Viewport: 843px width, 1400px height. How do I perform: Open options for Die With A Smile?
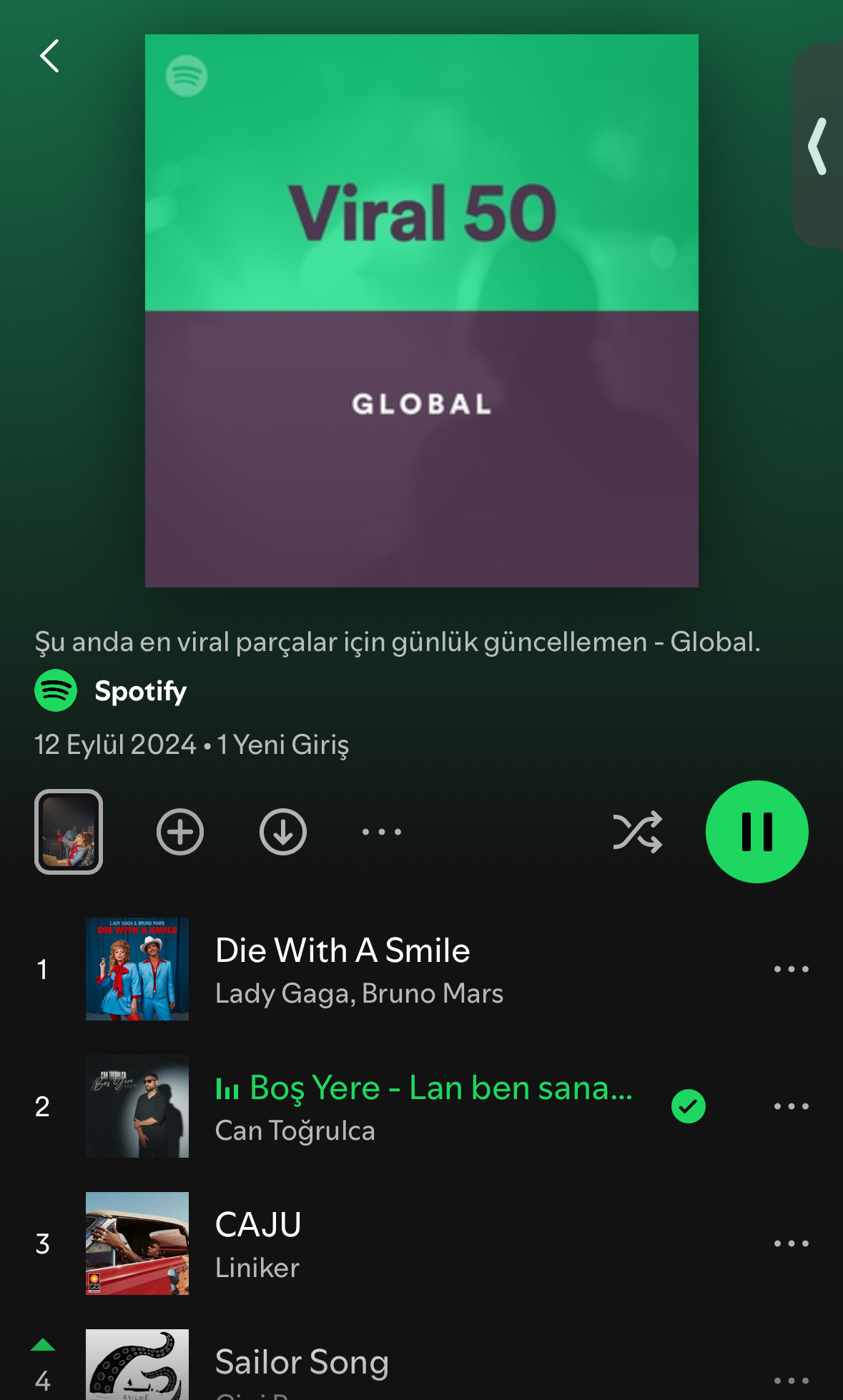click(x=792, y=969)
